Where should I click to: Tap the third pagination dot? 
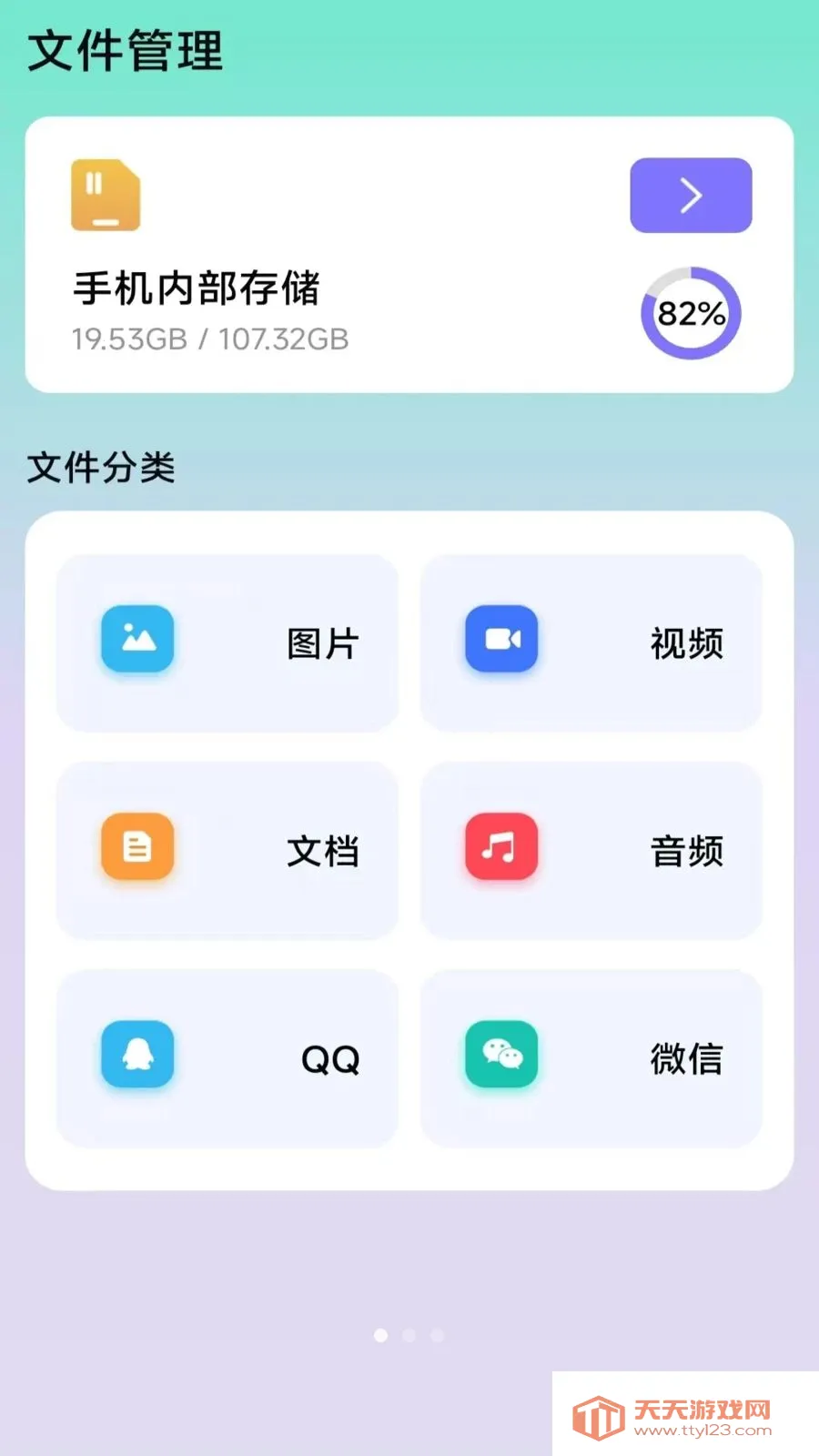437,1335
